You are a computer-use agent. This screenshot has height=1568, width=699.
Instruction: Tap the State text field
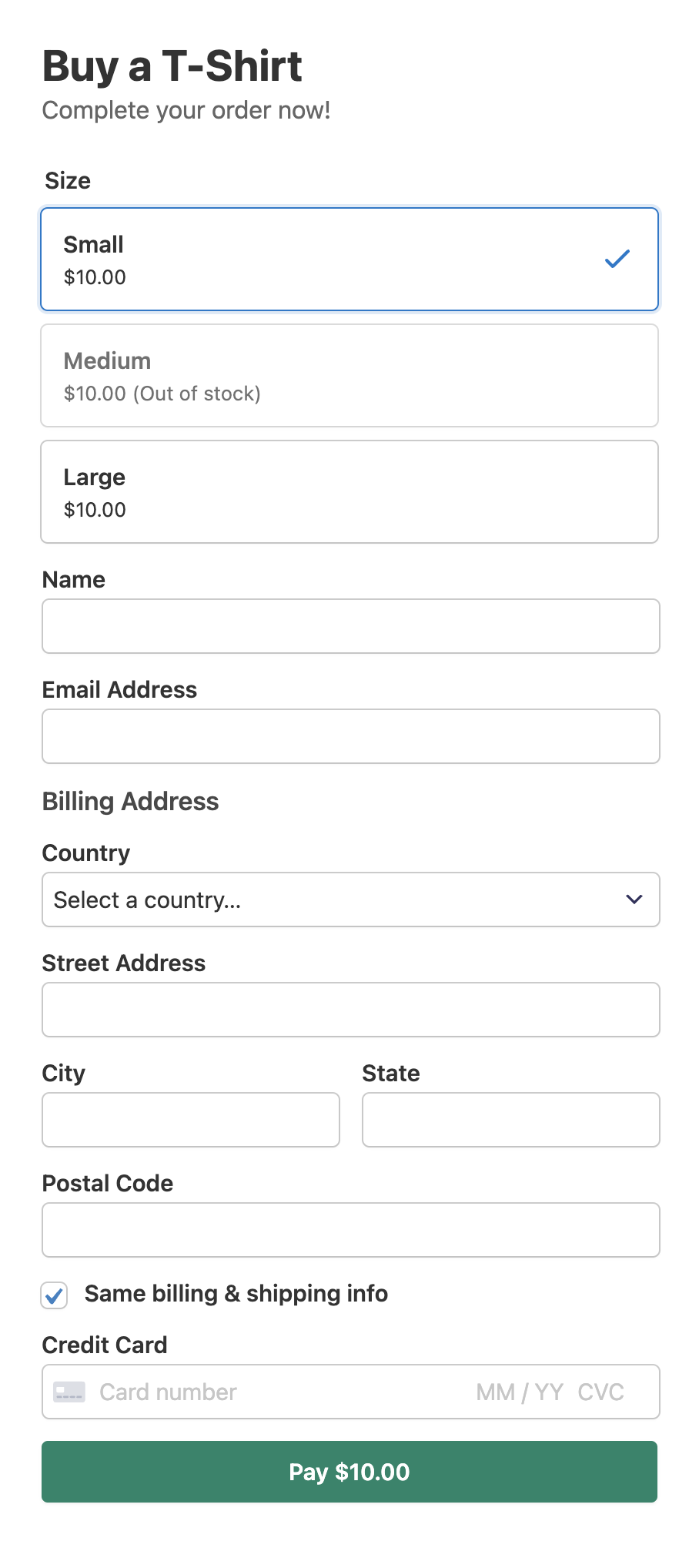511,1120
